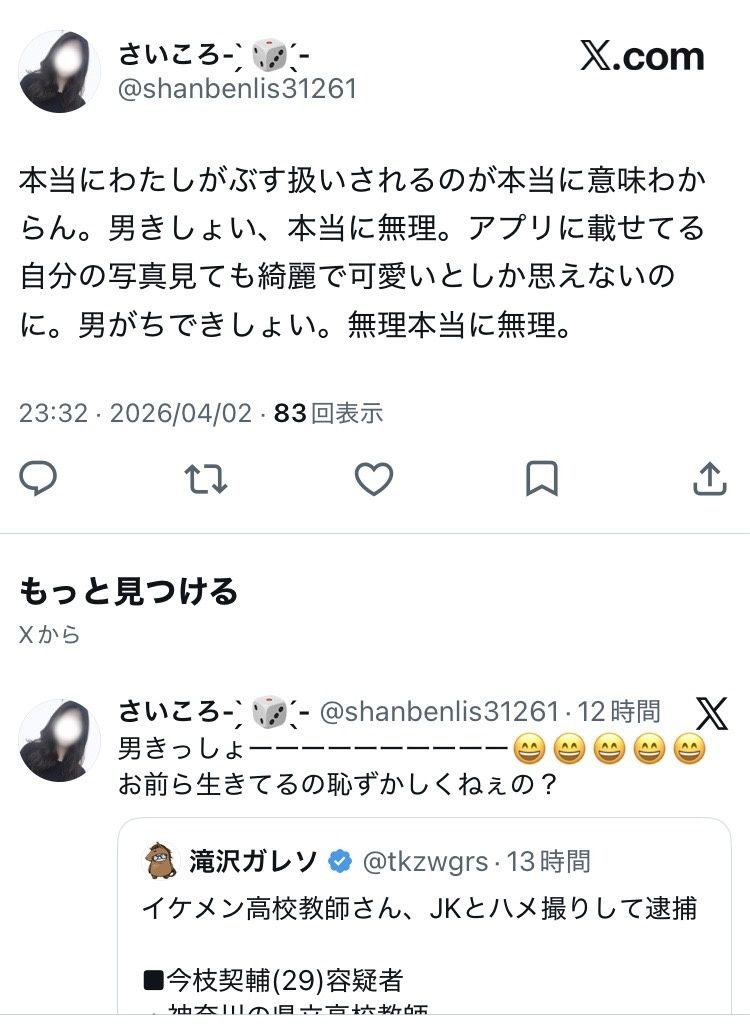The width and height of the screenshot is (750, 1024).
Task: Repost the さいころ post
Action: pyautogui.click(x=206, y=479)
